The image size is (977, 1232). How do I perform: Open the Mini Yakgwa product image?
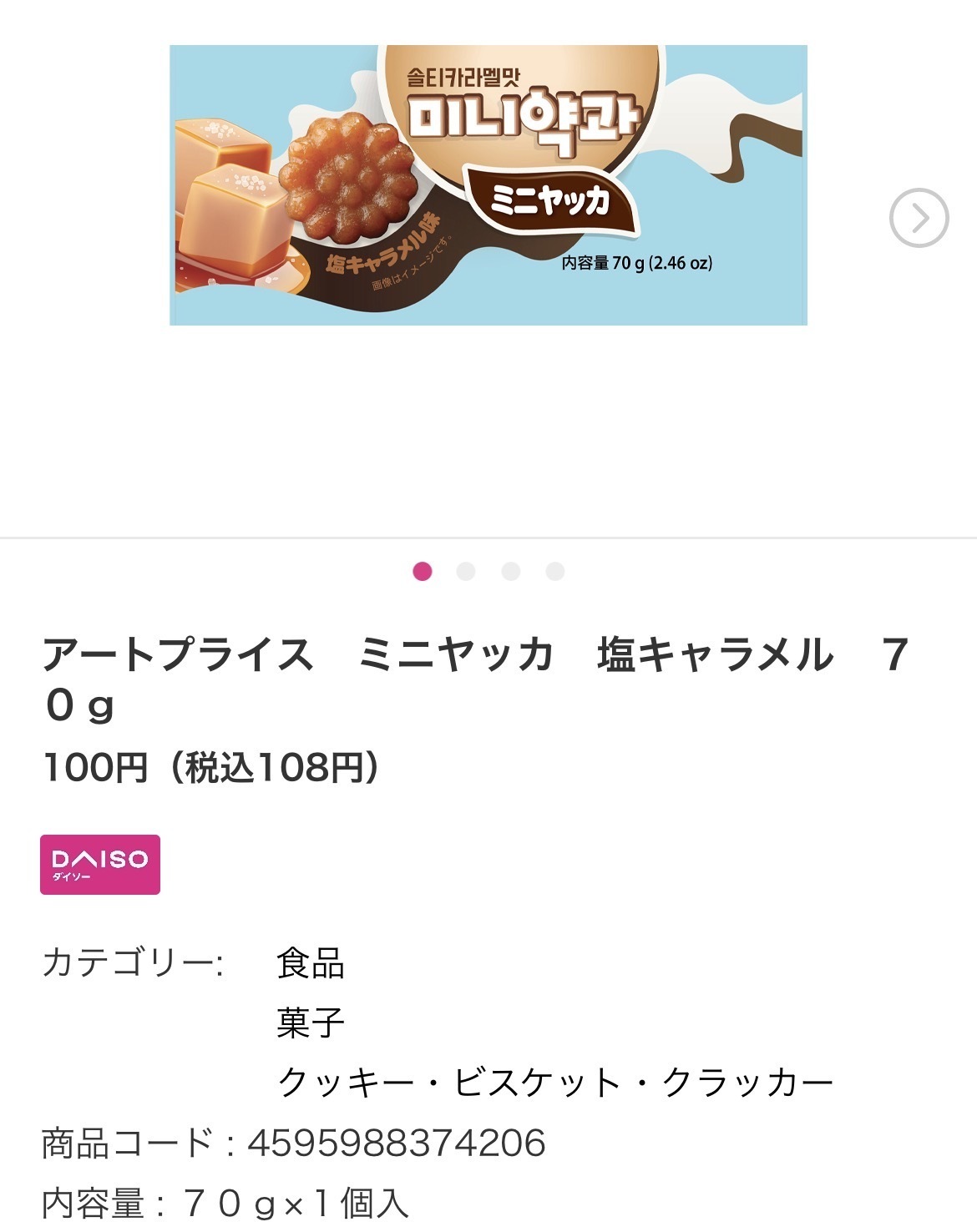(x=488, y=185)
